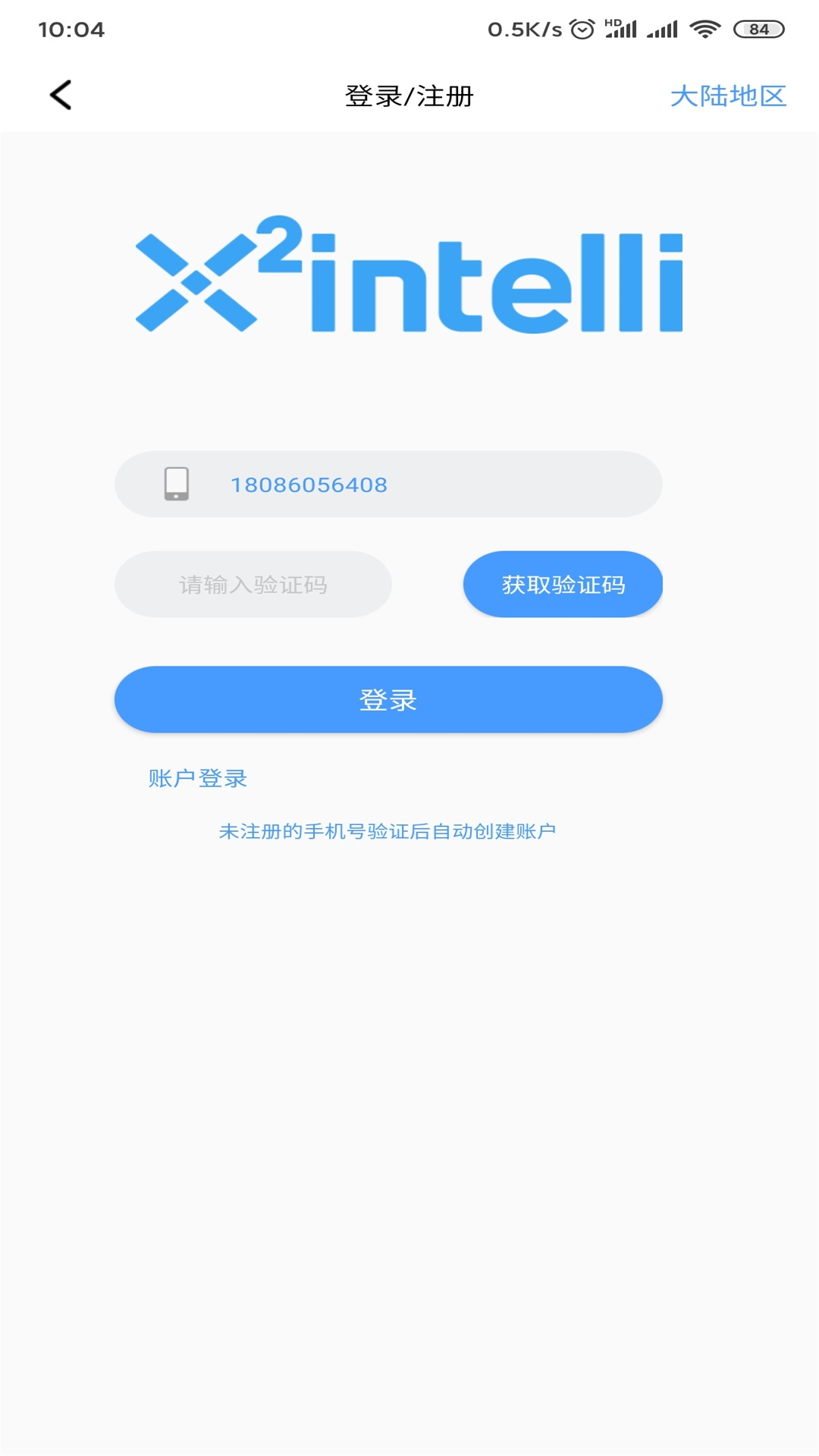Tap the 登录 login button
This screenshot has height=1456, width=819.
click(388, 700)
